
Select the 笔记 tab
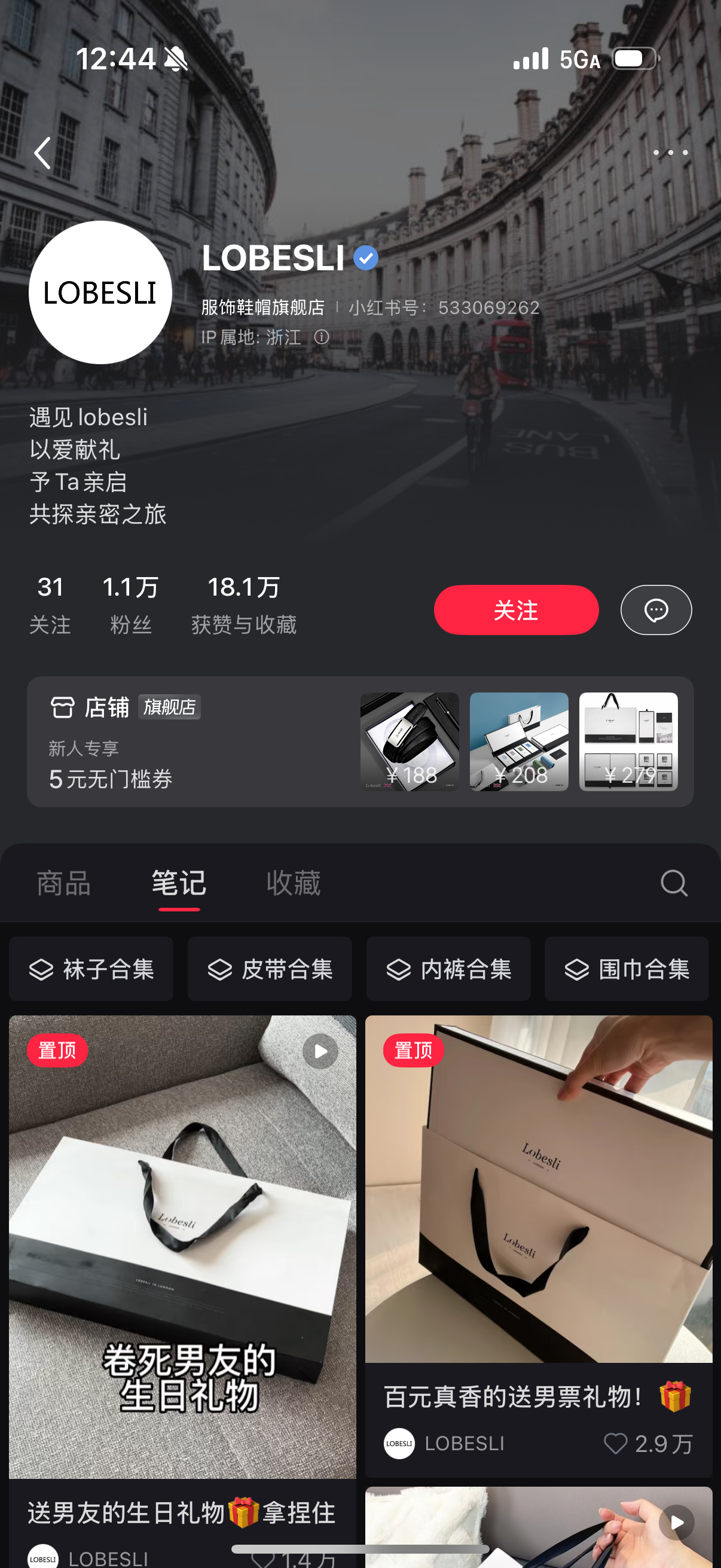click(x=179, y=883)
